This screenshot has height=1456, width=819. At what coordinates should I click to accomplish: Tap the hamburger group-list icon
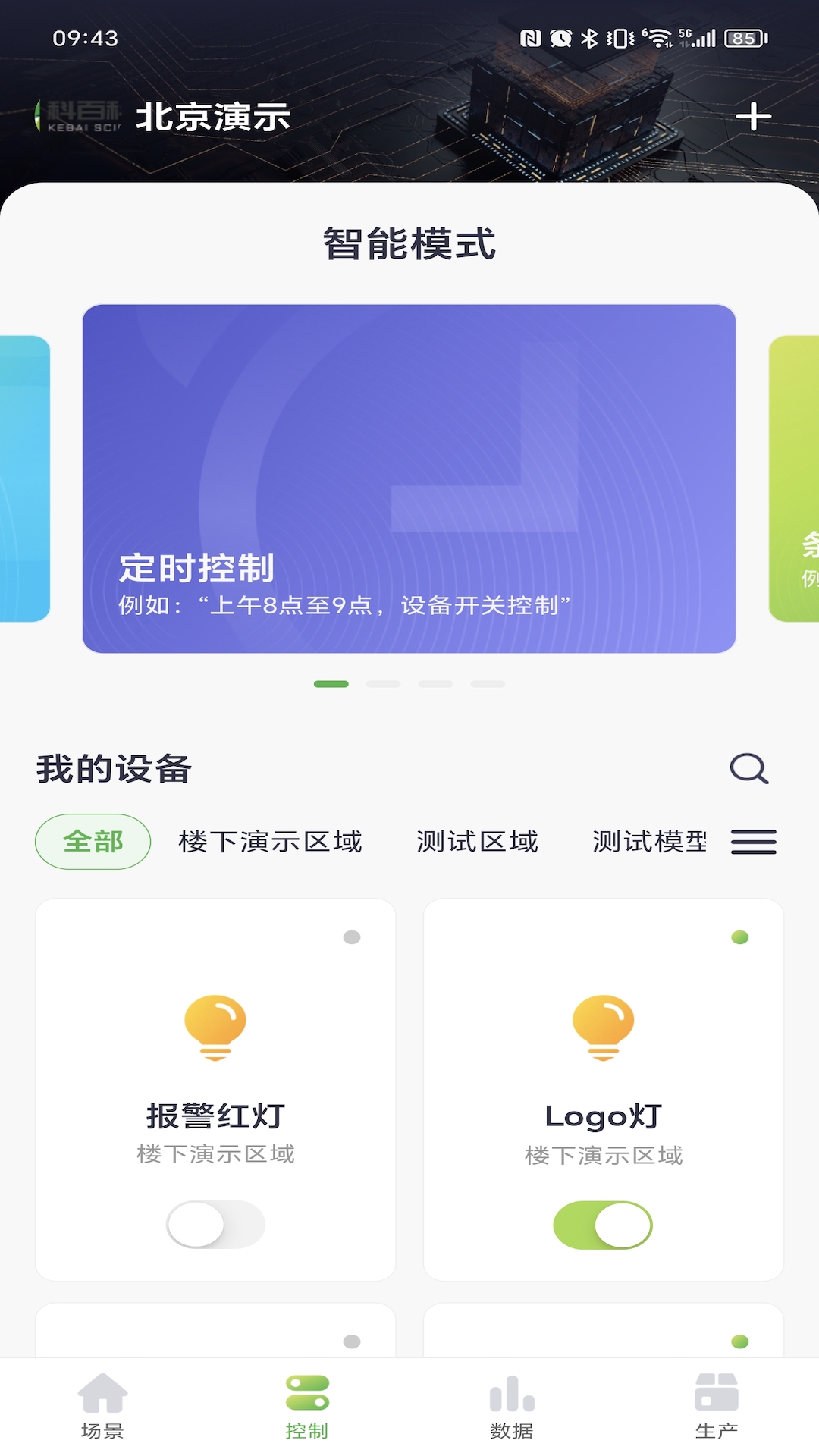[752, 842]
